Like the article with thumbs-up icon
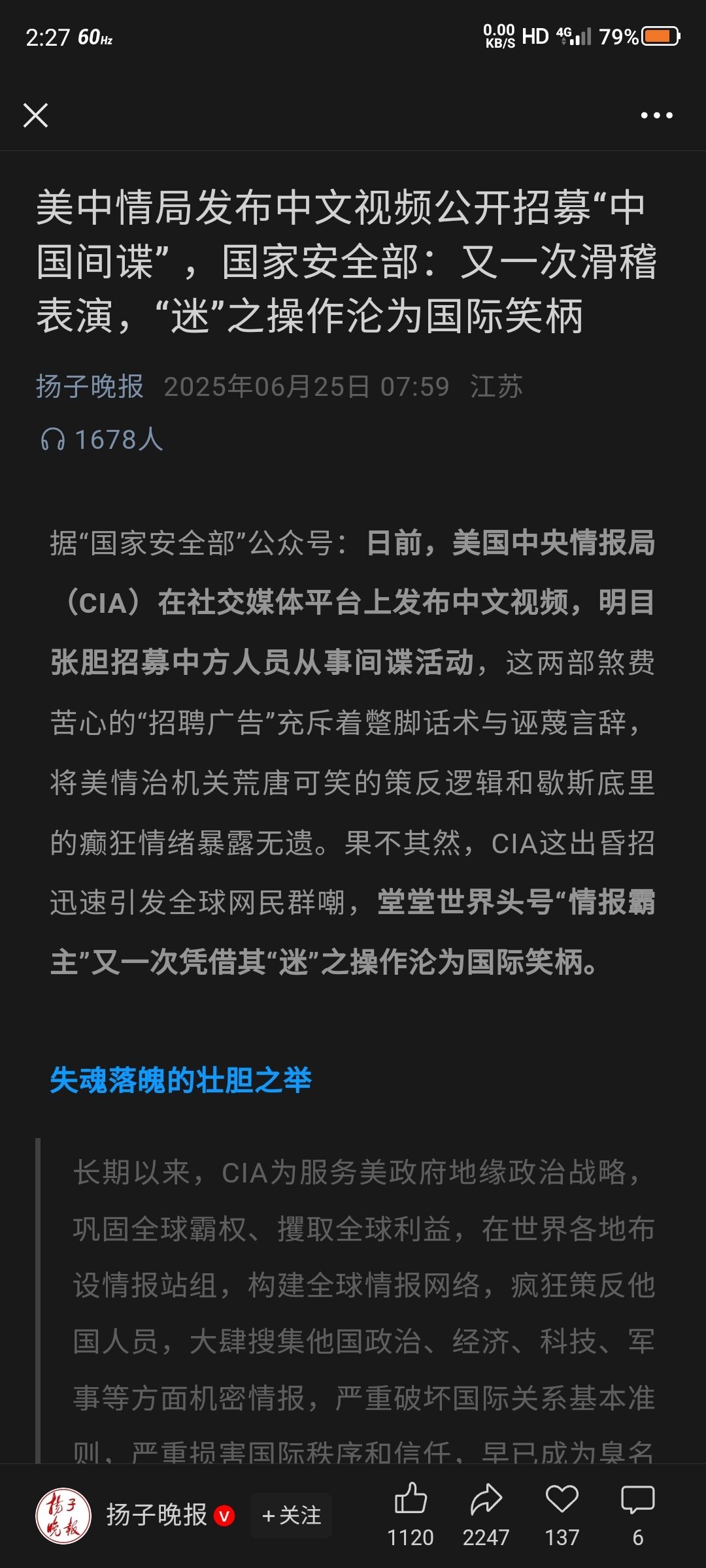706x1568 pixels. tap(411, 1501)
